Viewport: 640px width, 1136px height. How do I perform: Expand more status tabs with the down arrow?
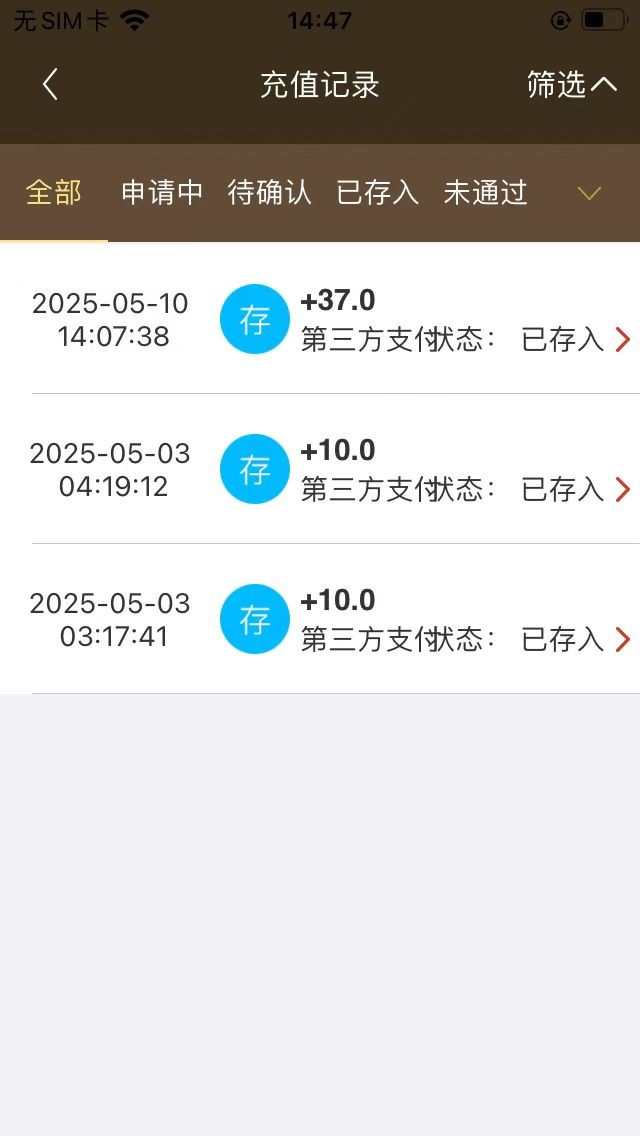[x=589, y=193]
